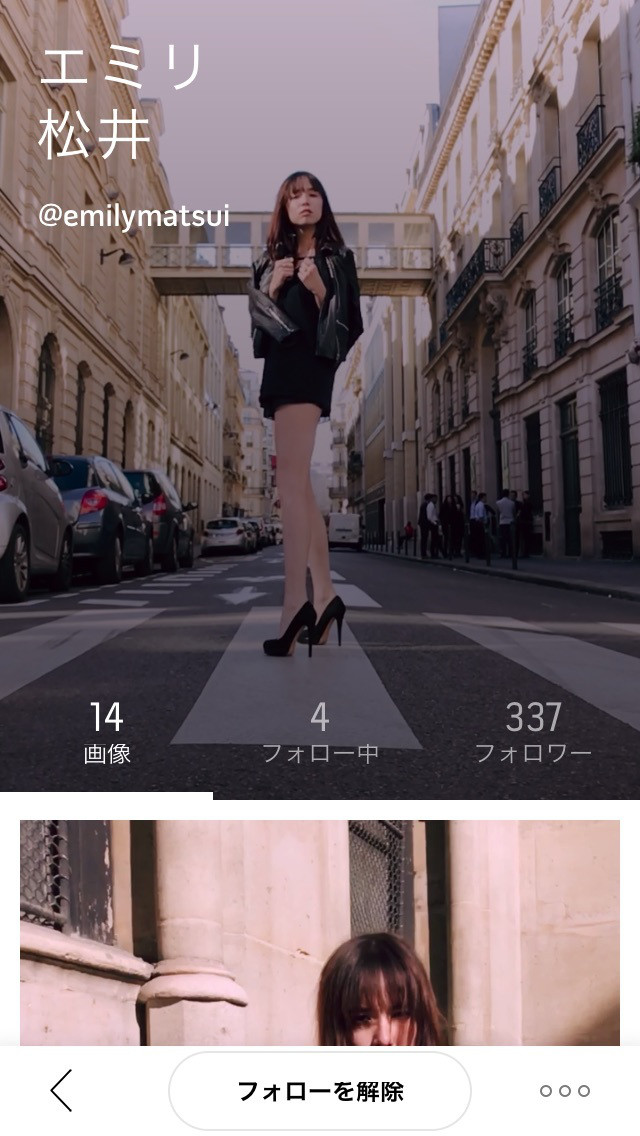
Task: View the フォロー中 following list
Action: pos(320,733)
